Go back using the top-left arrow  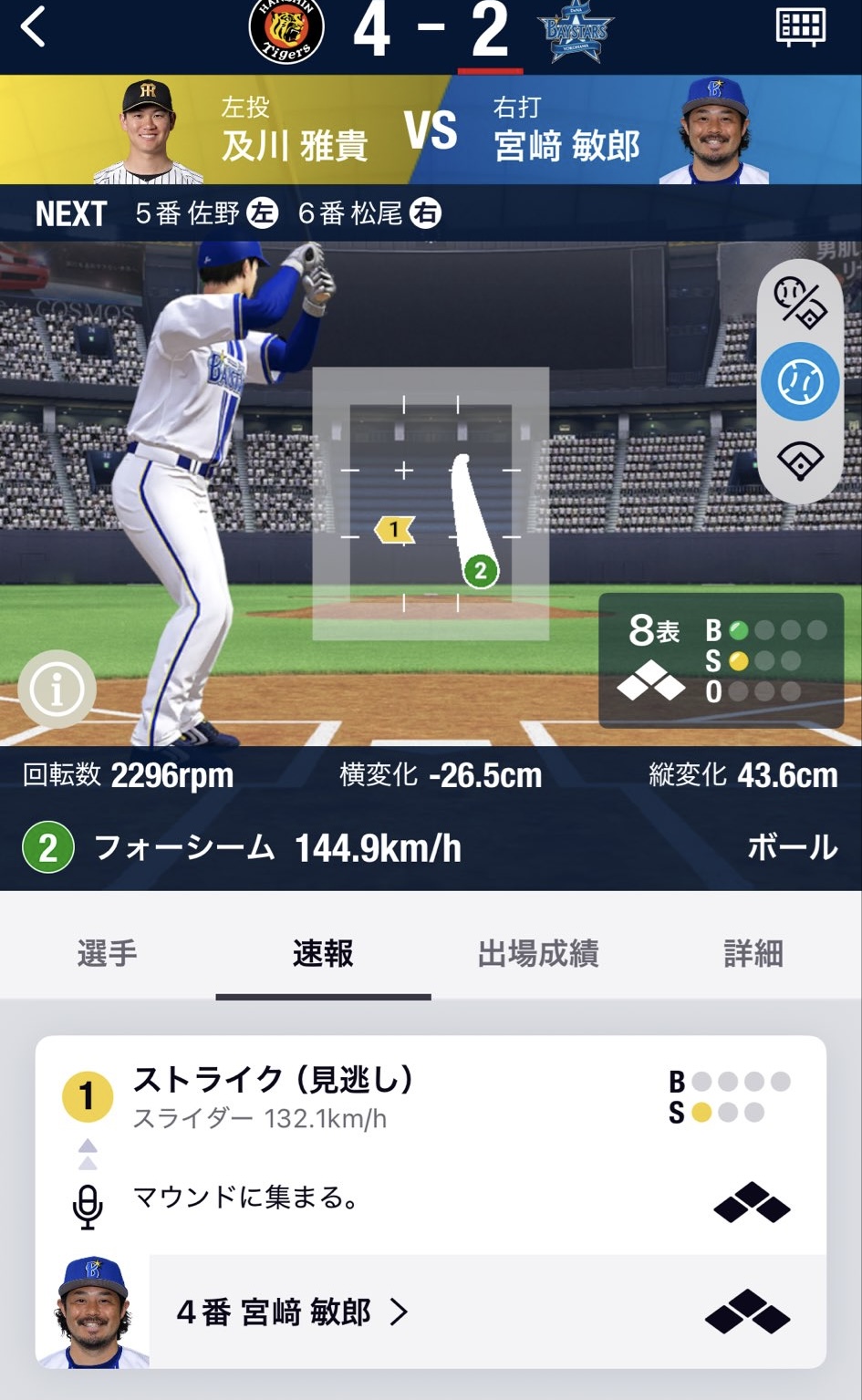(34, 27)
